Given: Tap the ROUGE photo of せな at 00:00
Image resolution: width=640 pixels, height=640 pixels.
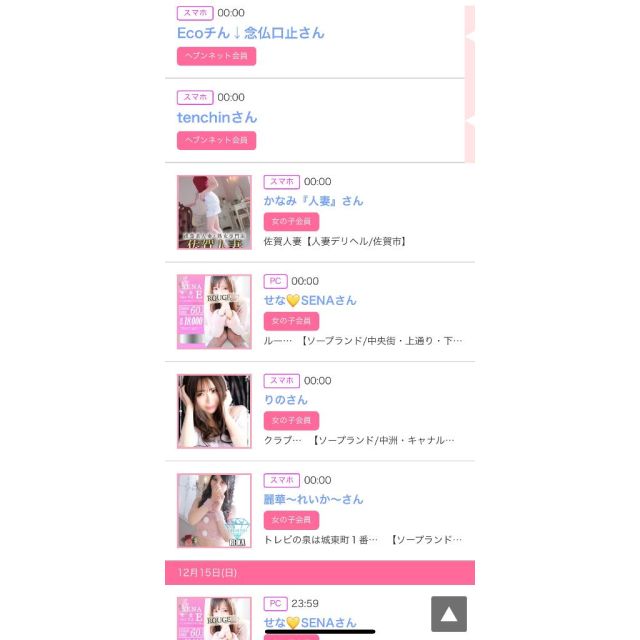Looking at the screenshot, I should click(x=214, y=311).
